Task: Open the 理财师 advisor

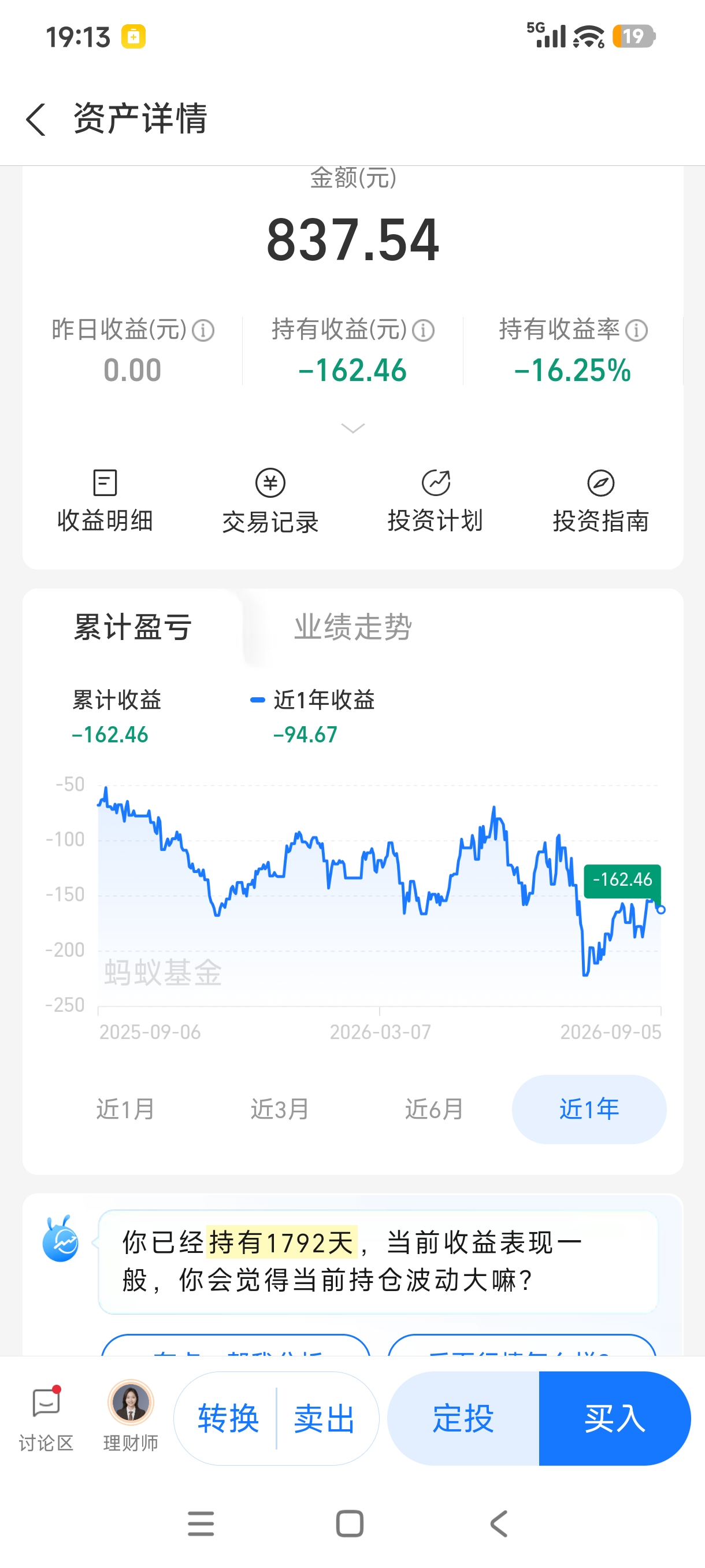Action: (131, 1418)
